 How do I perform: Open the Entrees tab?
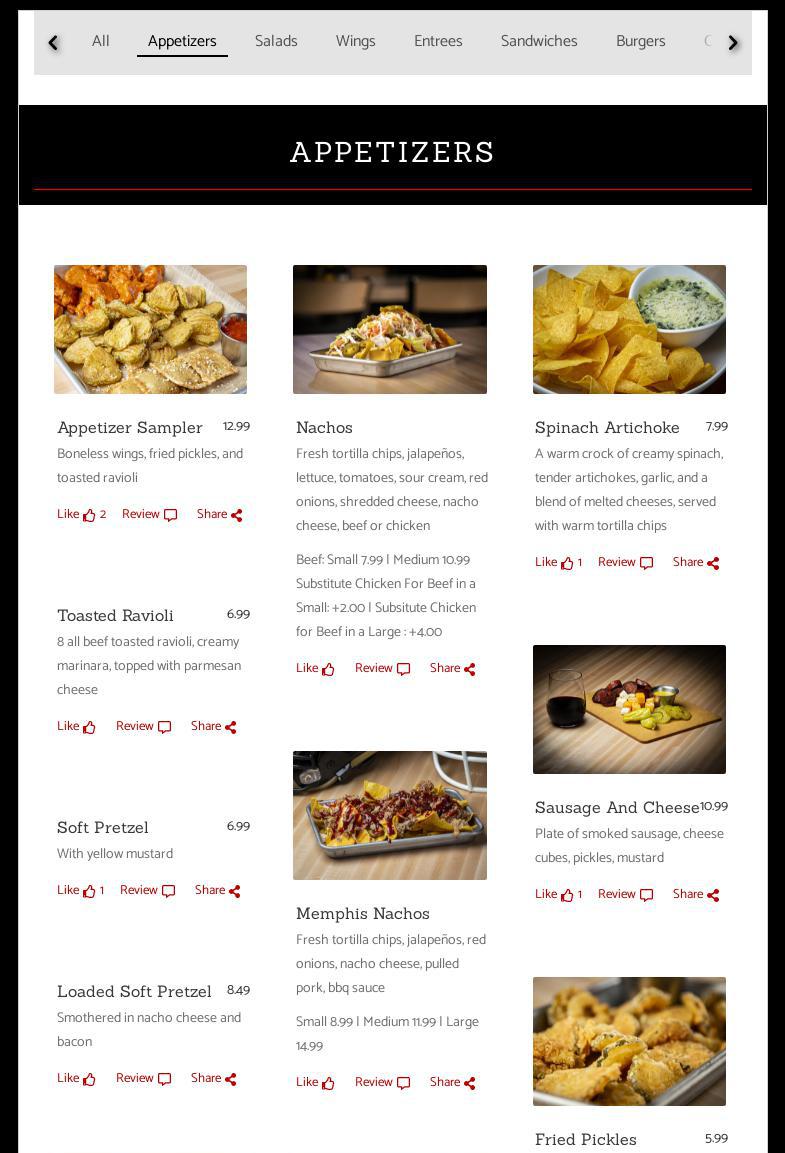tap(438, 41)
